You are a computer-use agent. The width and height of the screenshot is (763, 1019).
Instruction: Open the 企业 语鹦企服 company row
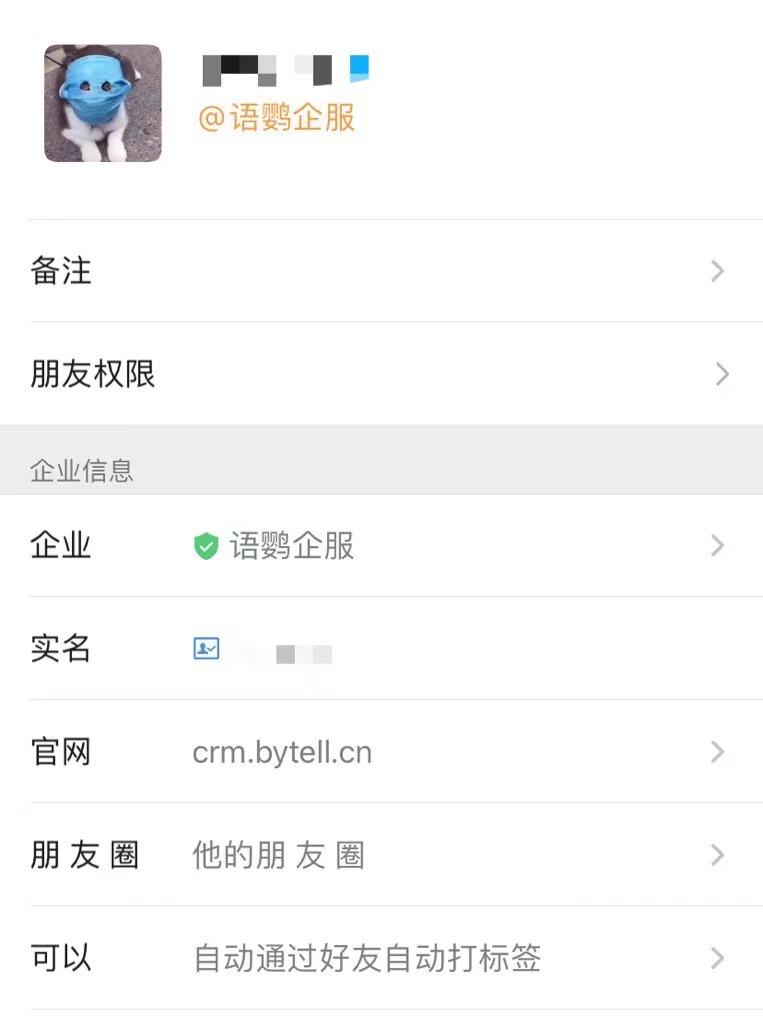pos(380,546)
